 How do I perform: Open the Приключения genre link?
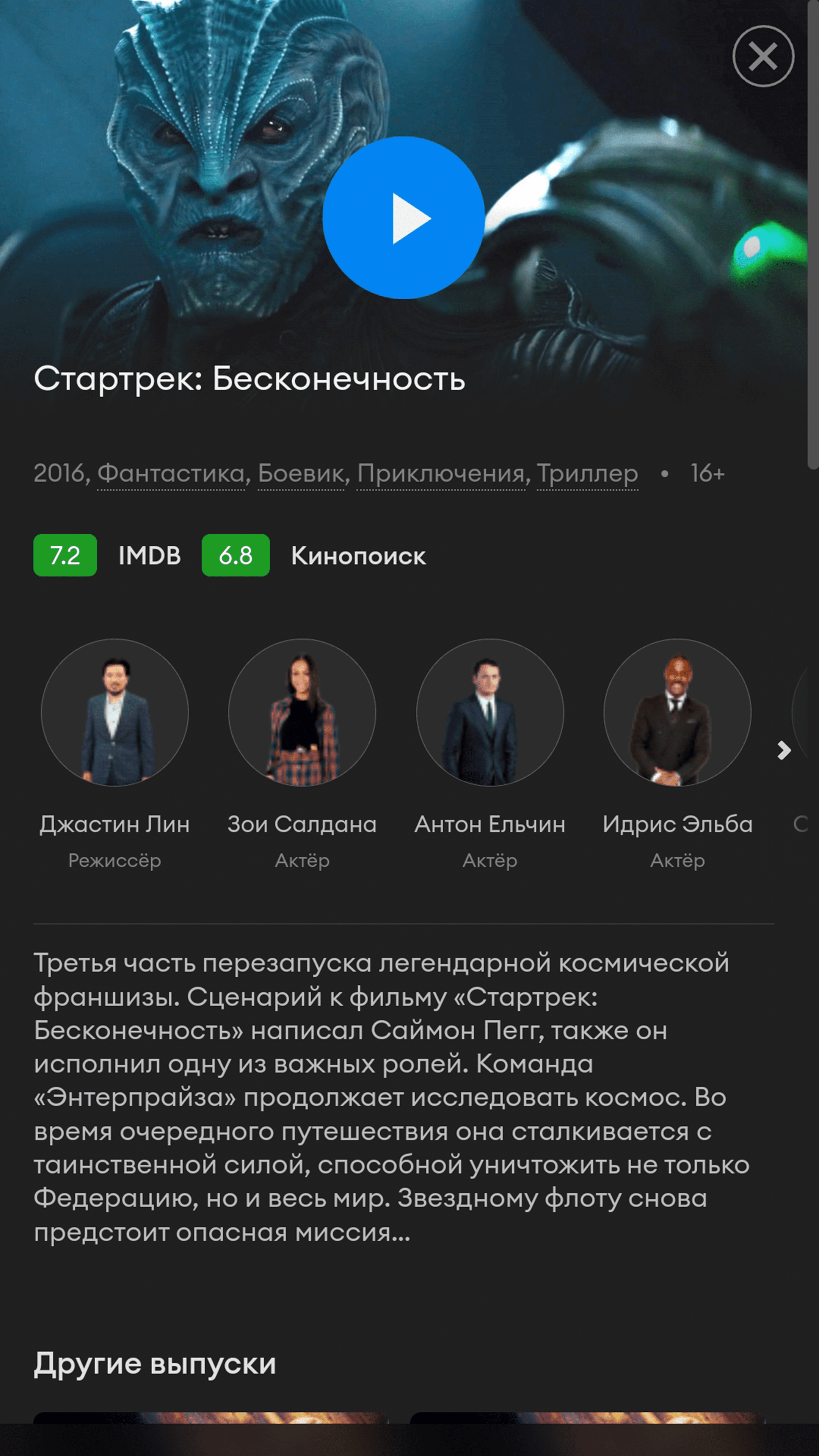pyautogui.click(x=441, y=474)
